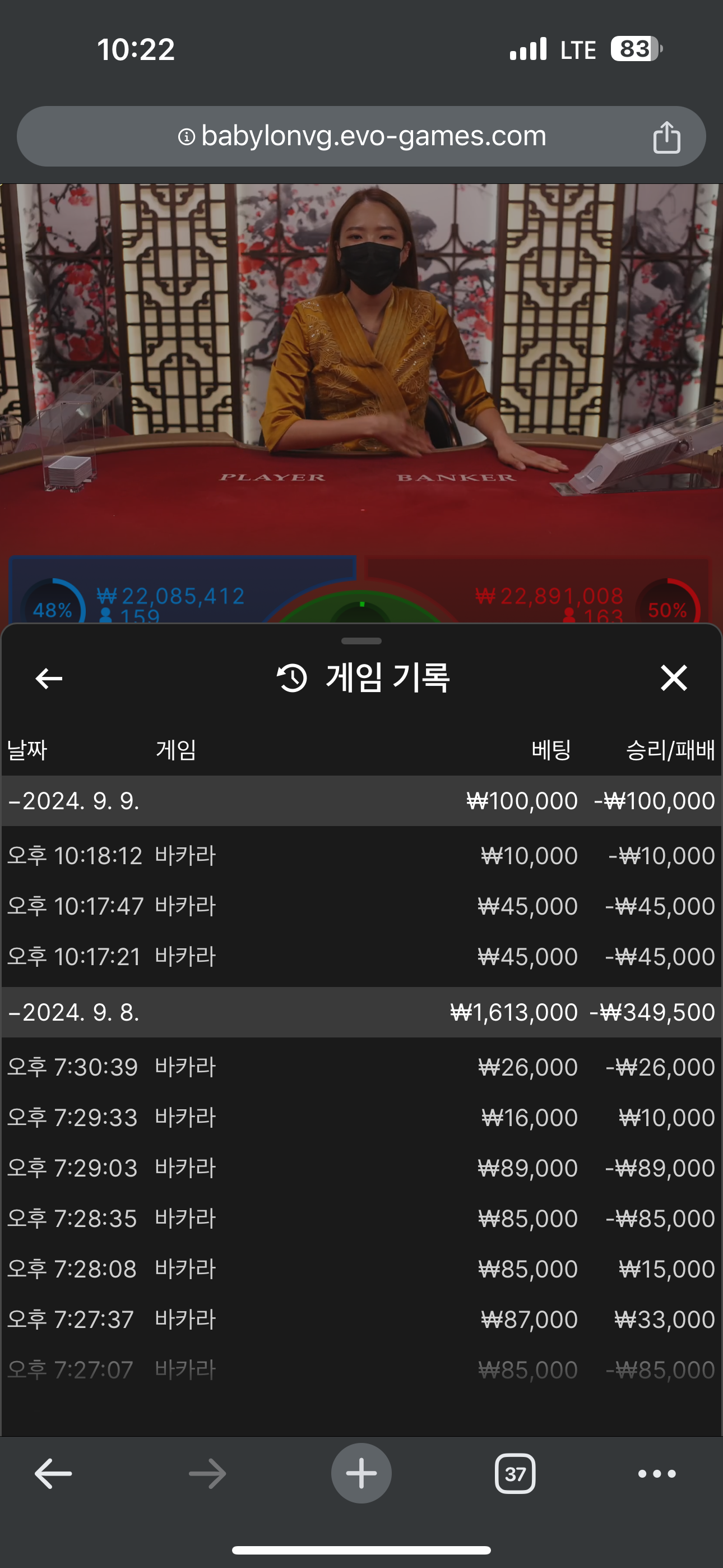Open the 7:30:39 baccarat round record
The width and height of the screenshot is (723, 1568).
coord(360,1067)
